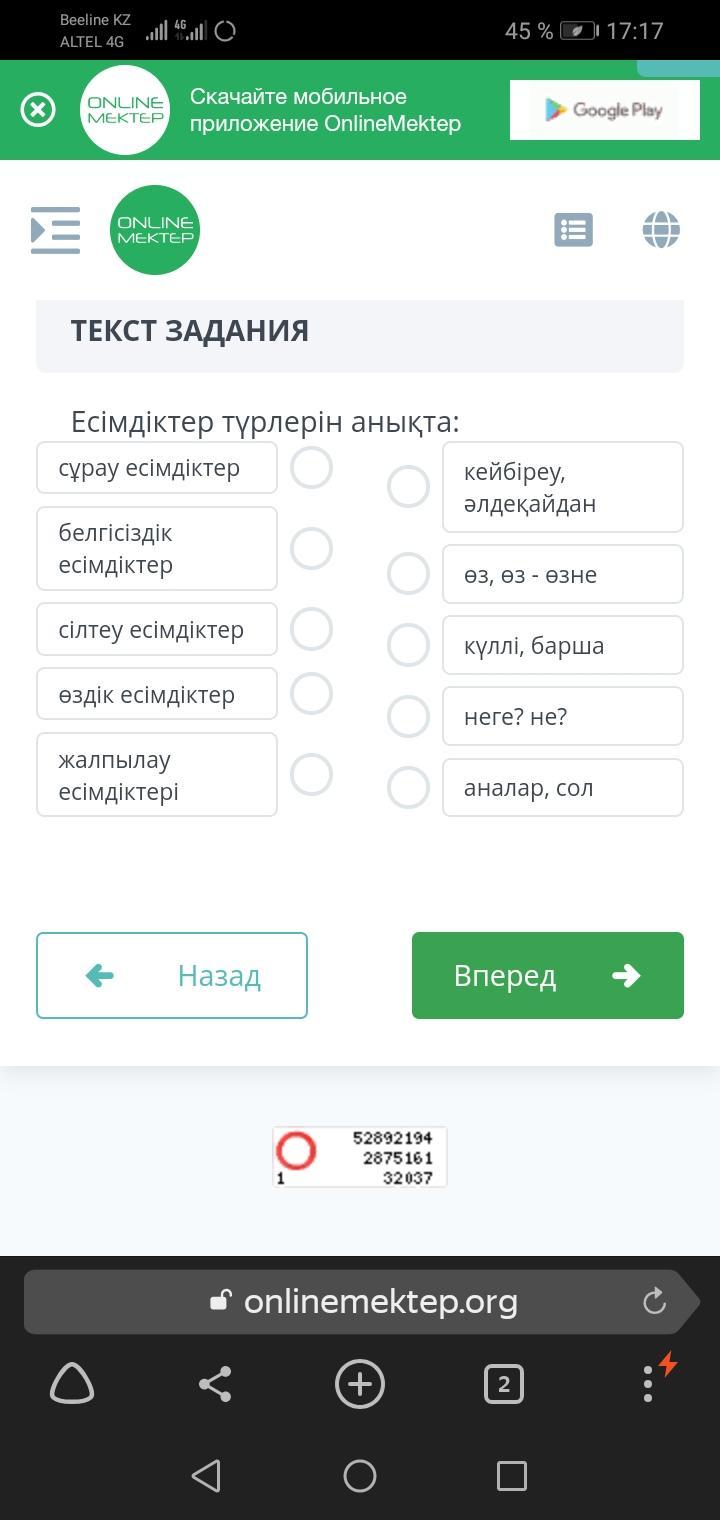Continue with the Вперед button
Screen dimensions: 720x1520
(x=548, y=975)
